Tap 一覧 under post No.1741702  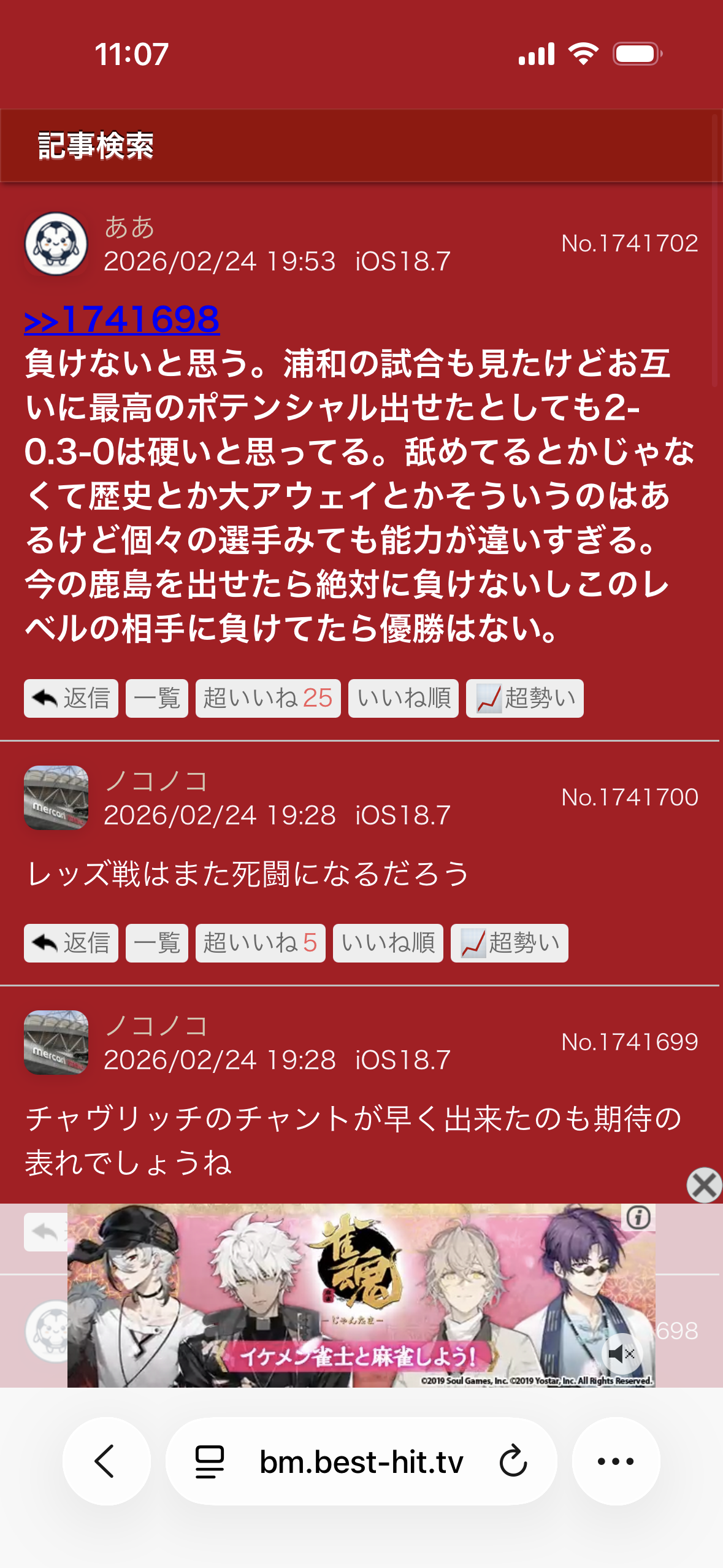(x=157, y=698)
